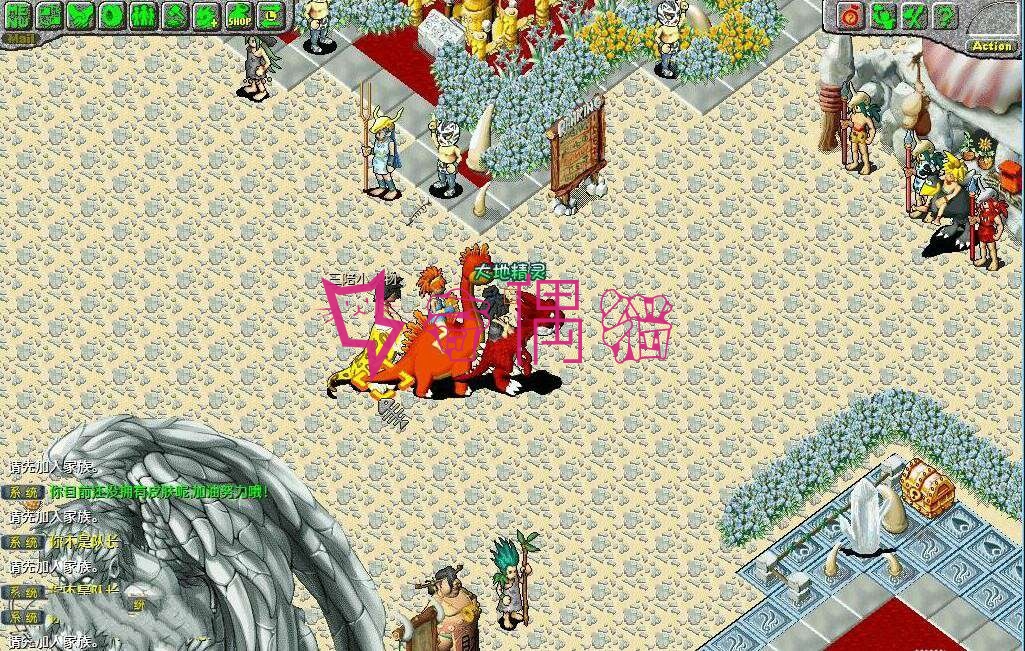Open the team members icon
Screen dimensions: 1025x651
coord(144,14)
